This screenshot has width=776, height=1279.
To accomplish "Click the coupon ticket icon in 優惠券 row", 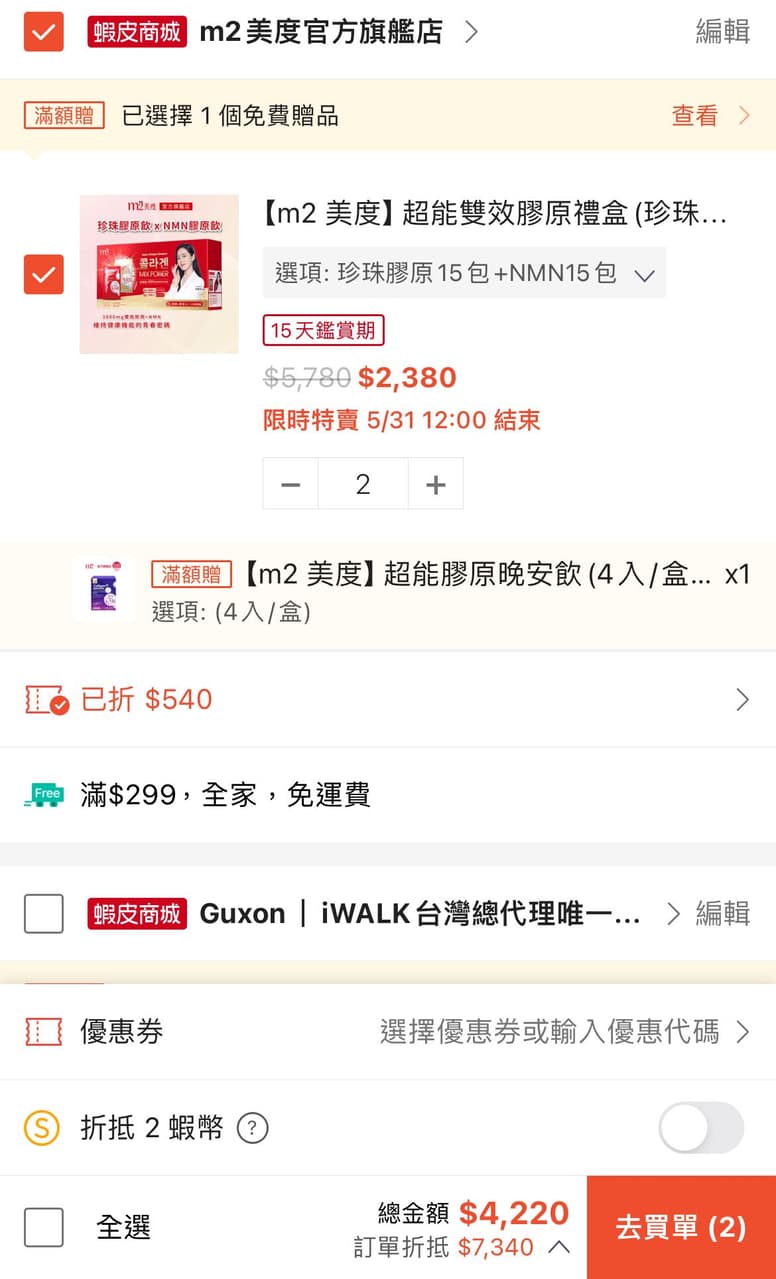I will pos(42,1033).
